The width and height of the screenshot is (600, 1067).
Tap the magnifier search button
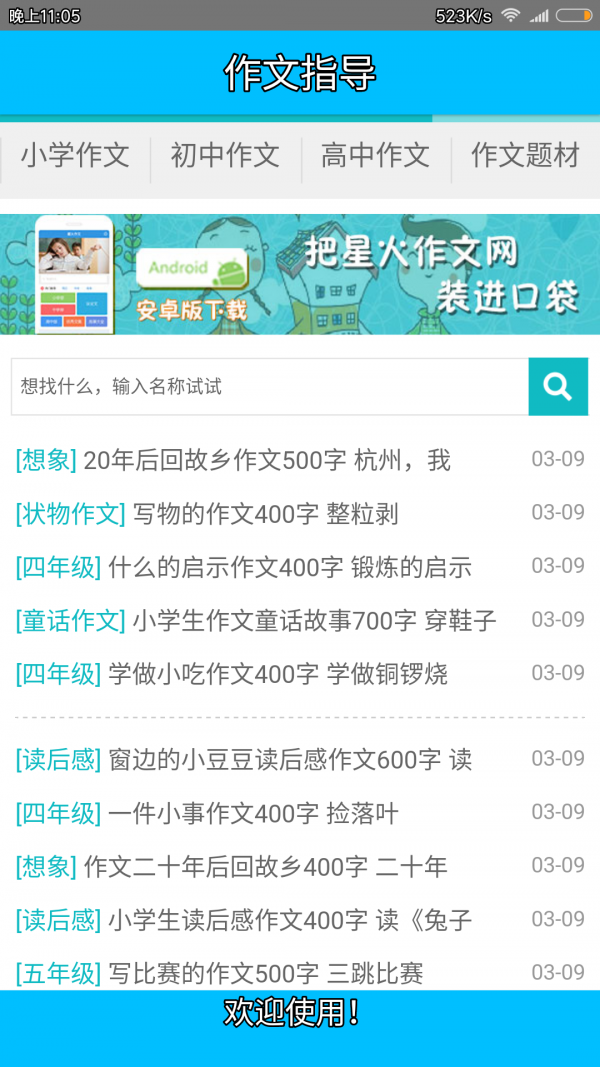557,386
